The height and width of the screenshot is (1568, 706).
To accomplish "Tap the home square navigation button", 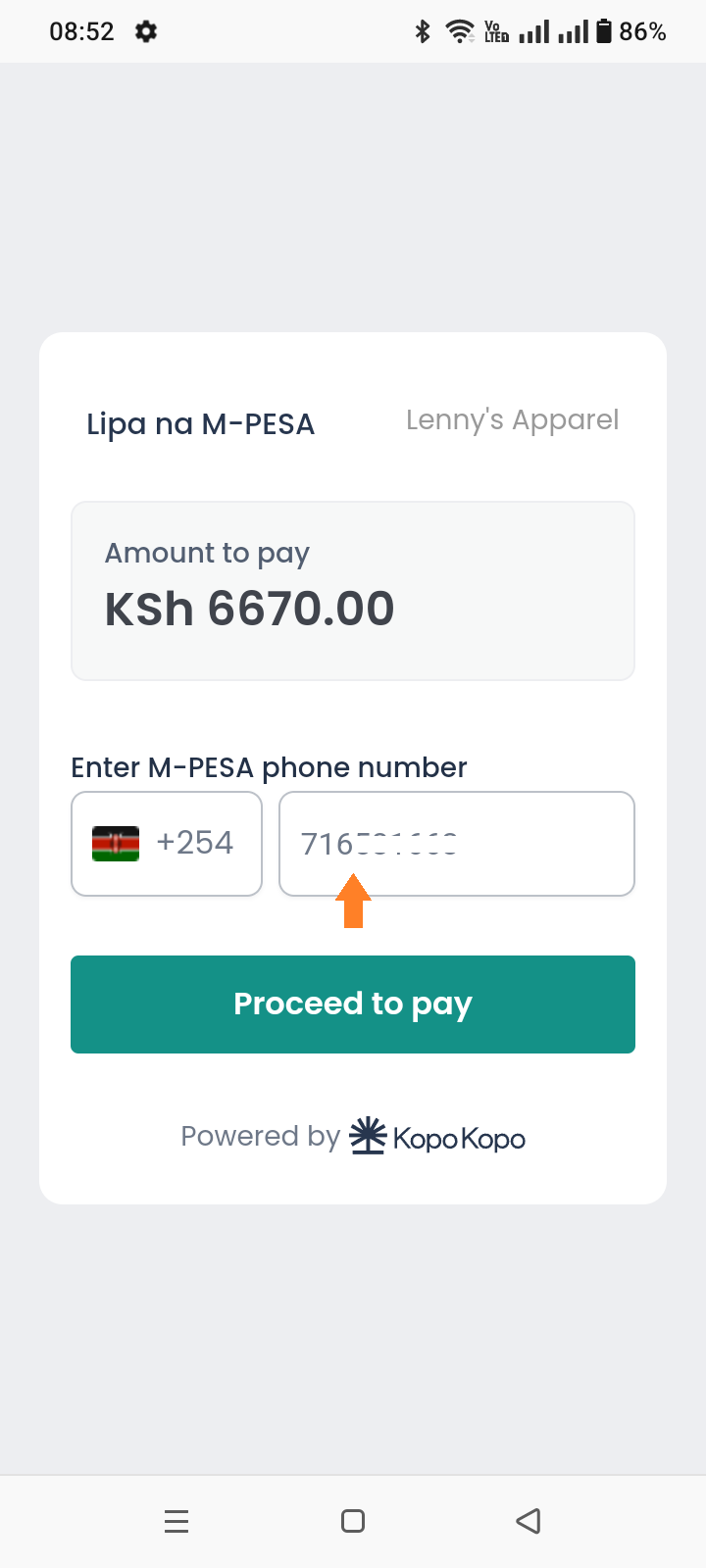I will pos(352,1521).
